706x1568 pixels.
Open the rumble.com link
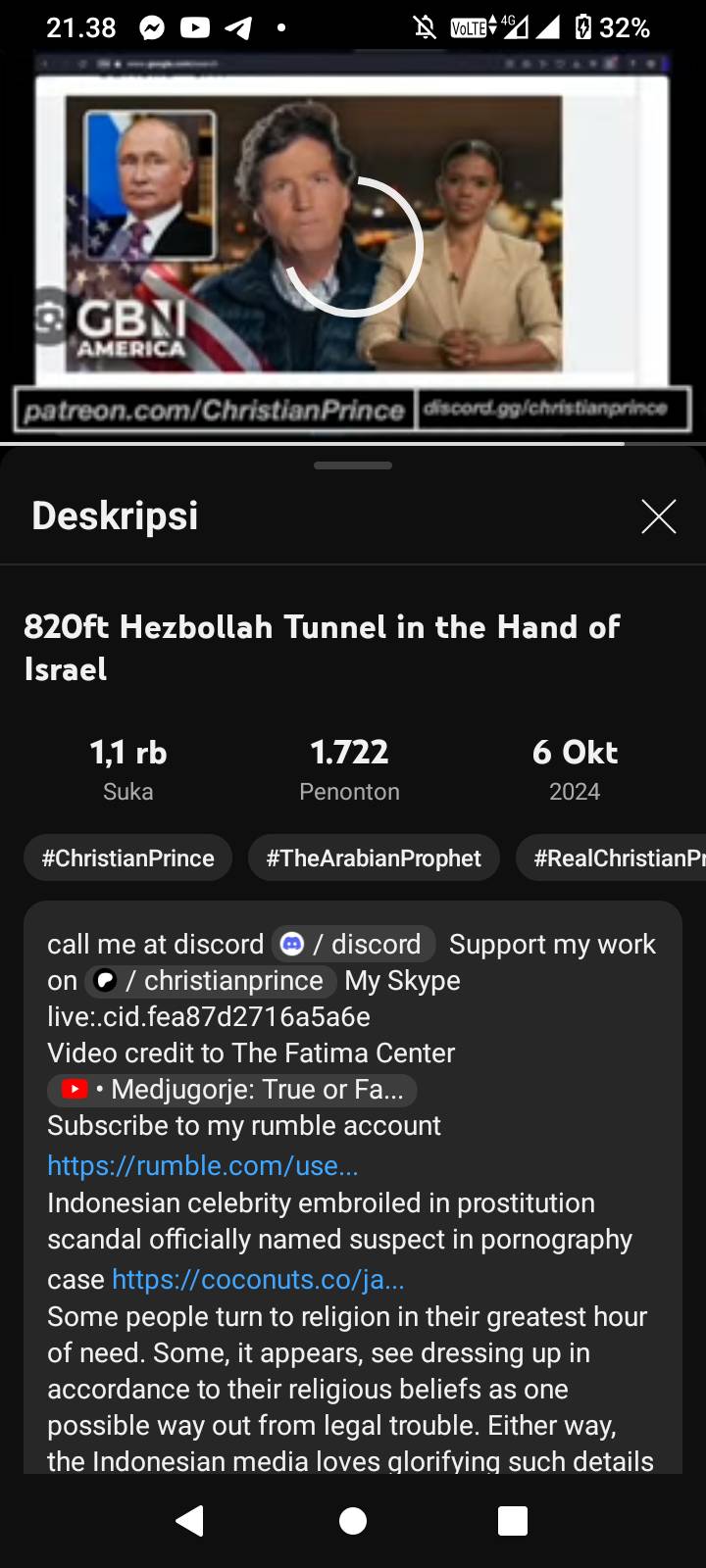coord(203,1165)
